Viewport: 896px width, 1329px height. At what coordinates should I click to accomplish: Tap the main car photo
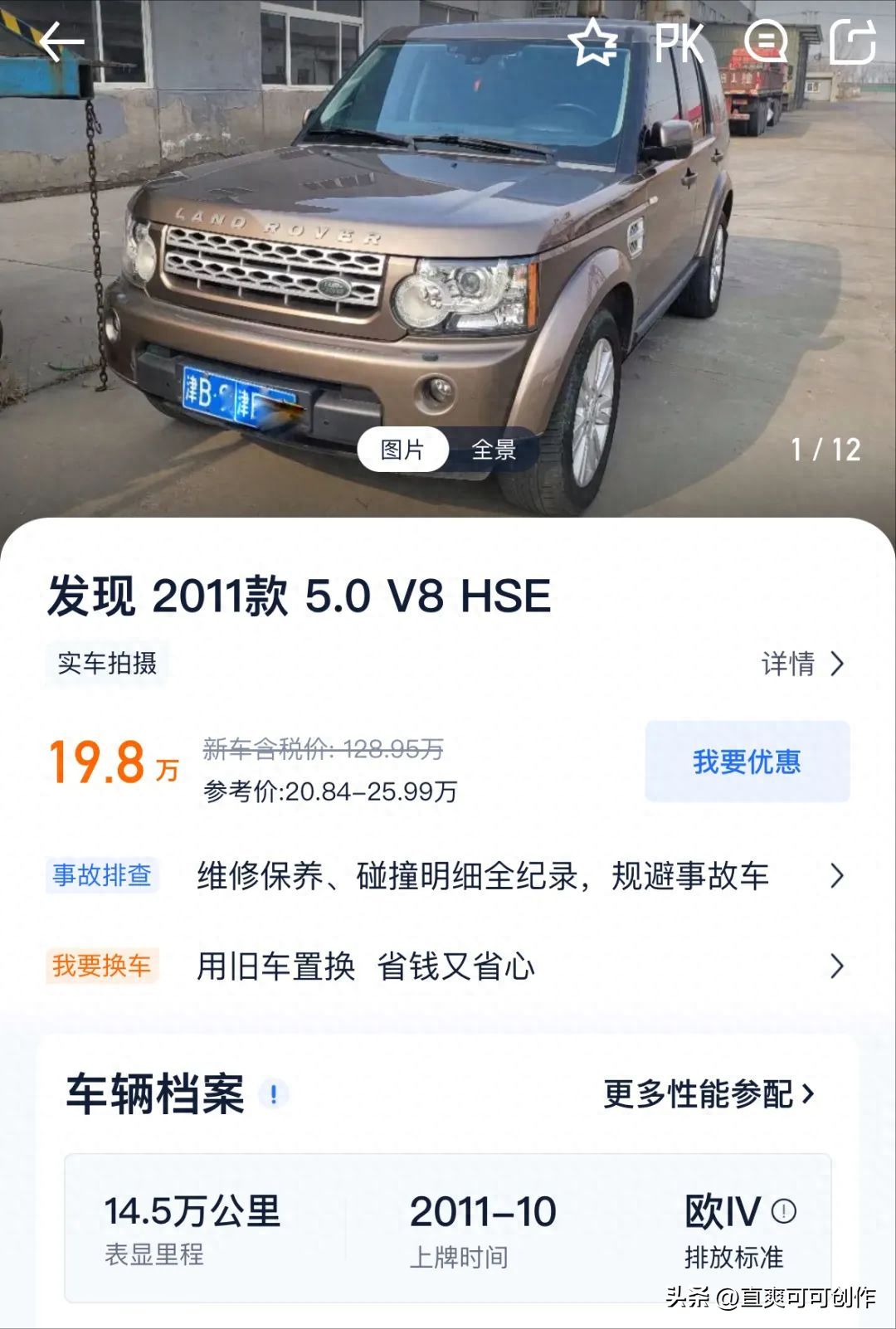click(x=448, y=249)
